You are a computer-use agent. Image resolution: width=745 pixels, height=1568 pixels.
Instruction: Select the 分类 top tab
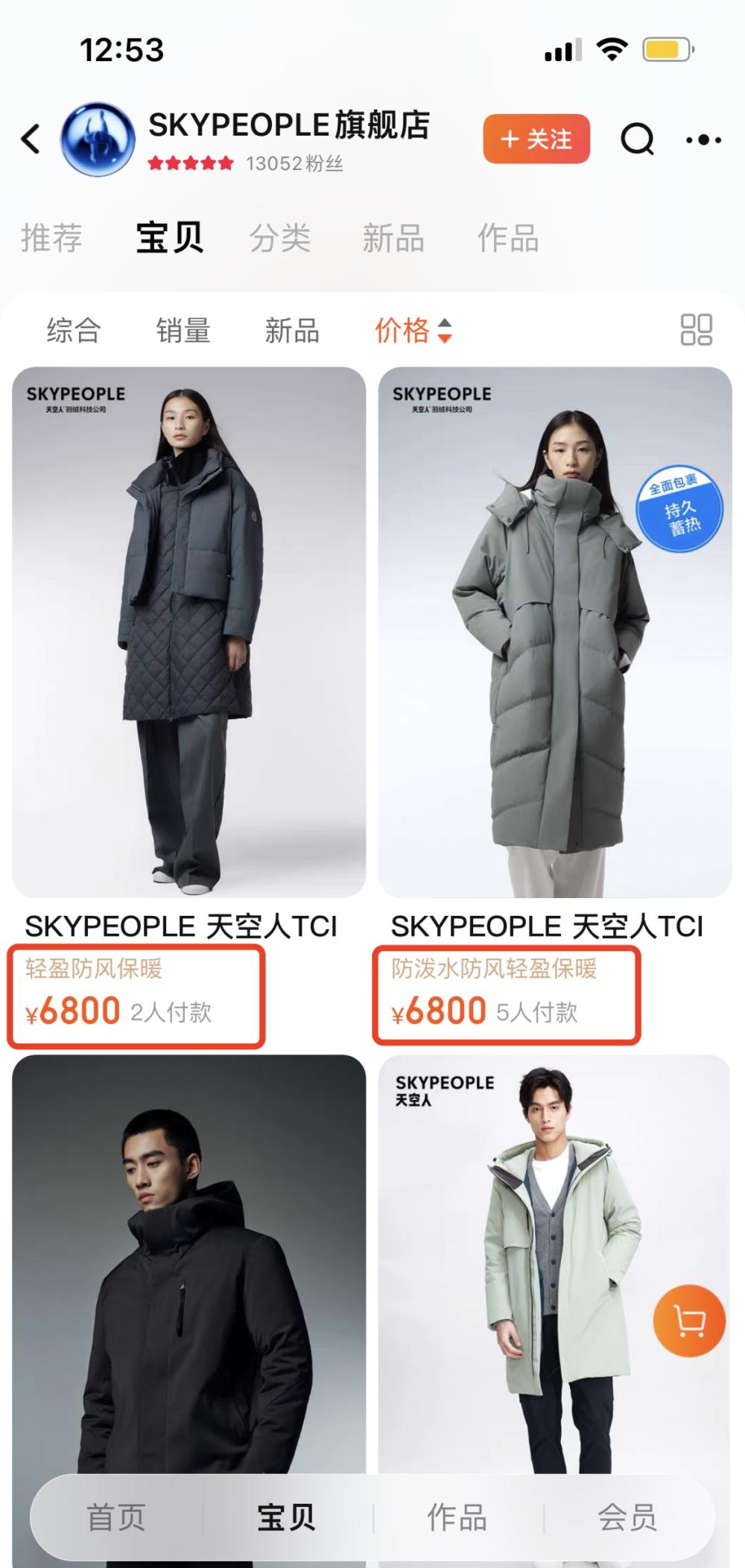(x=279, y=238)
